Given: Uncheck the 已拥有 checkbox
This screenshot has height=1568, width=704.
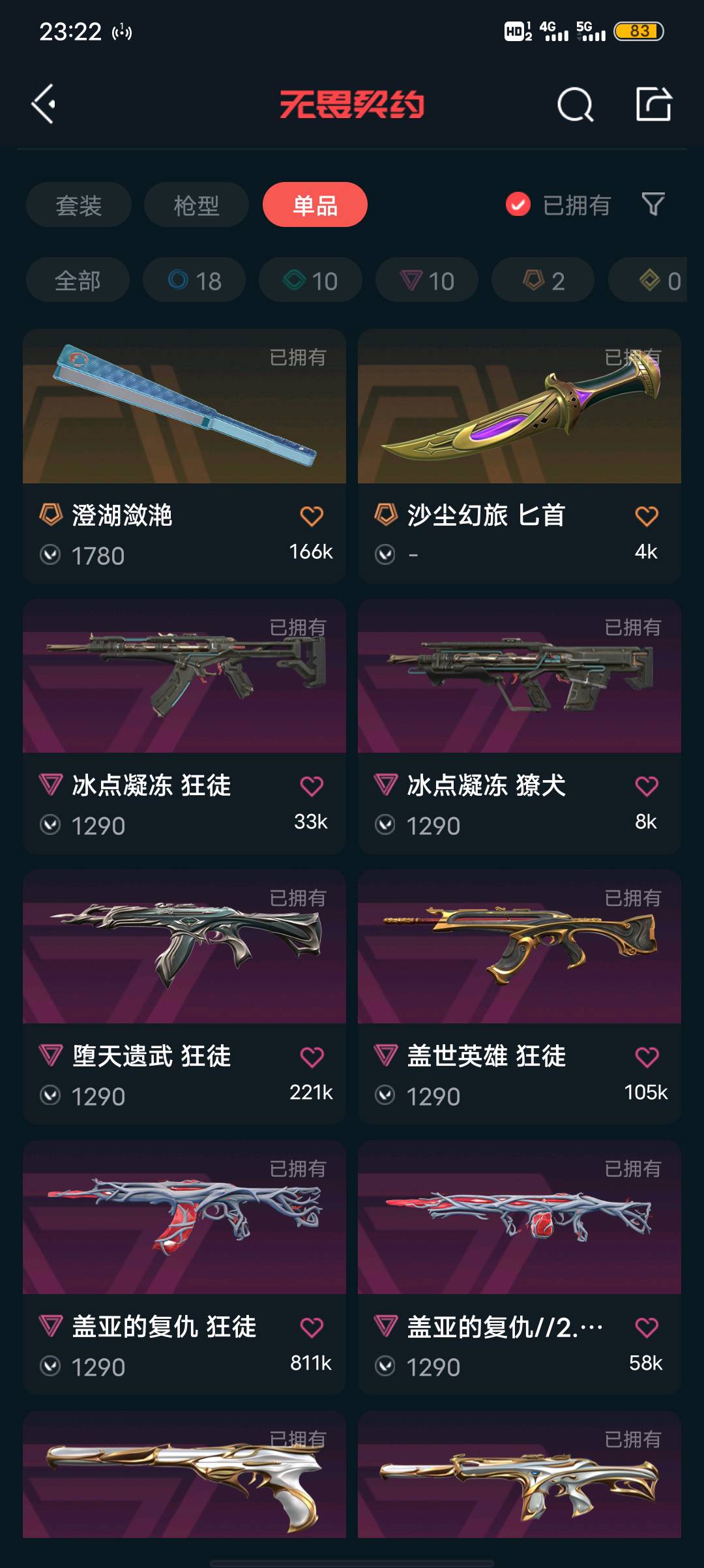Looking at the screenshot, I should 518,205.
